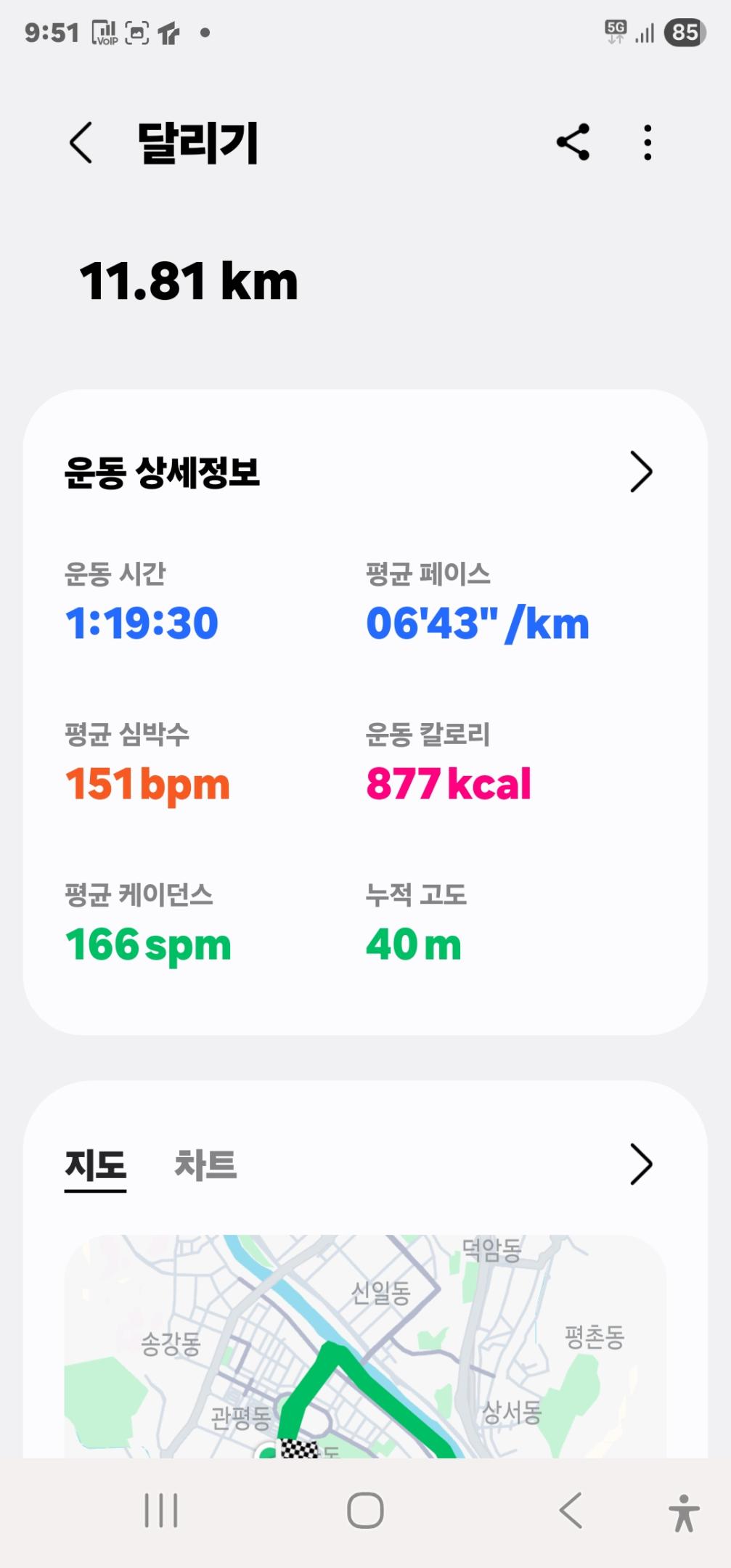Image resolution: width=731 pixels, height=1568 pixels.
Task: Open the more options menu
Action: tap(648, 142)
